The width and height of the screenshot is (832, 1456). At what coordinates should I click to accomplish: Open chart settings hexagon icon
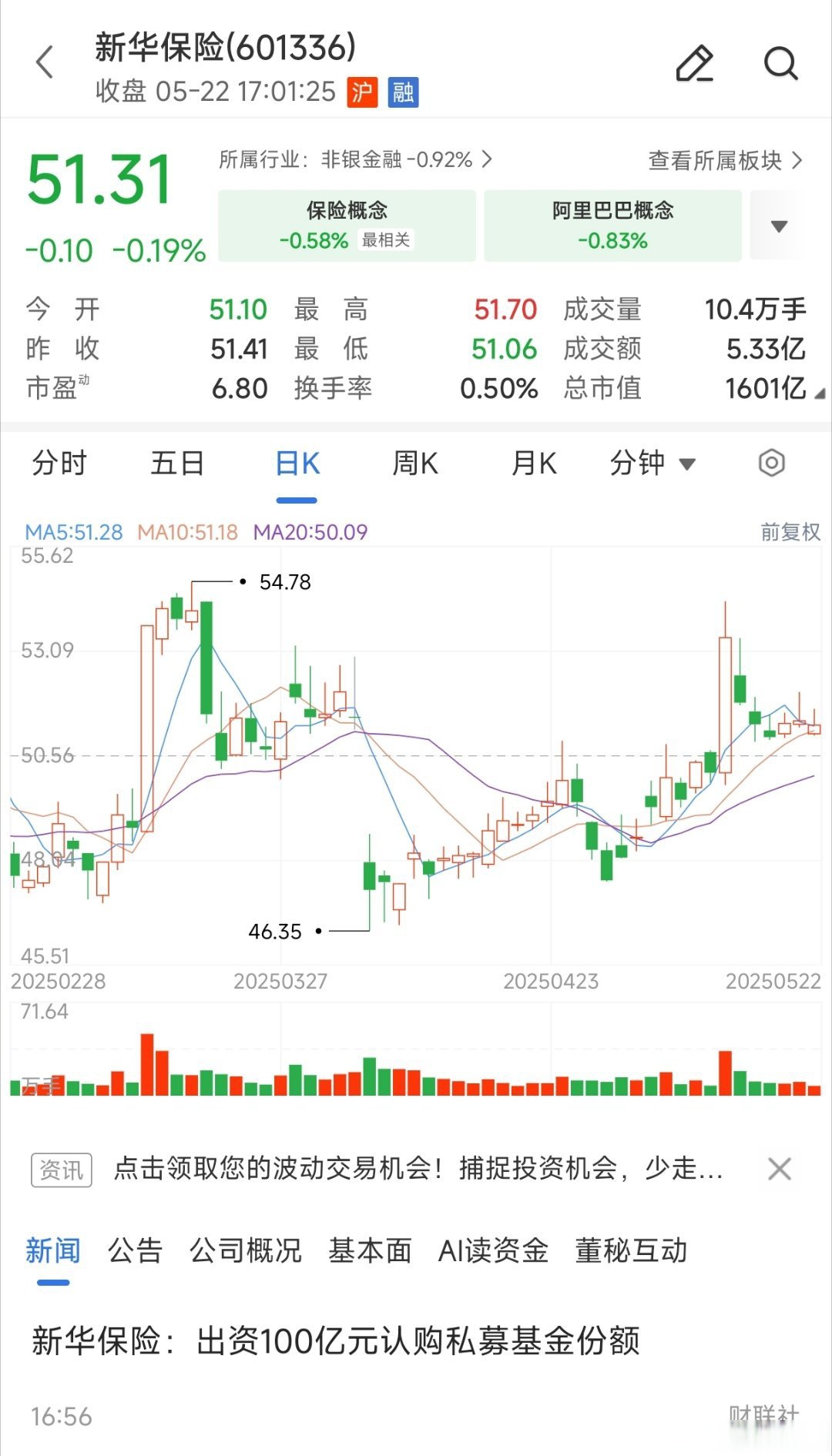[x=771, y=464]
